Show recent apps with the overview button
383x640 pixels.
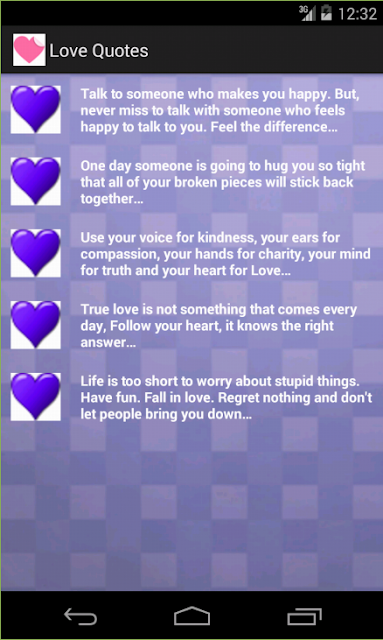[304, 616]
